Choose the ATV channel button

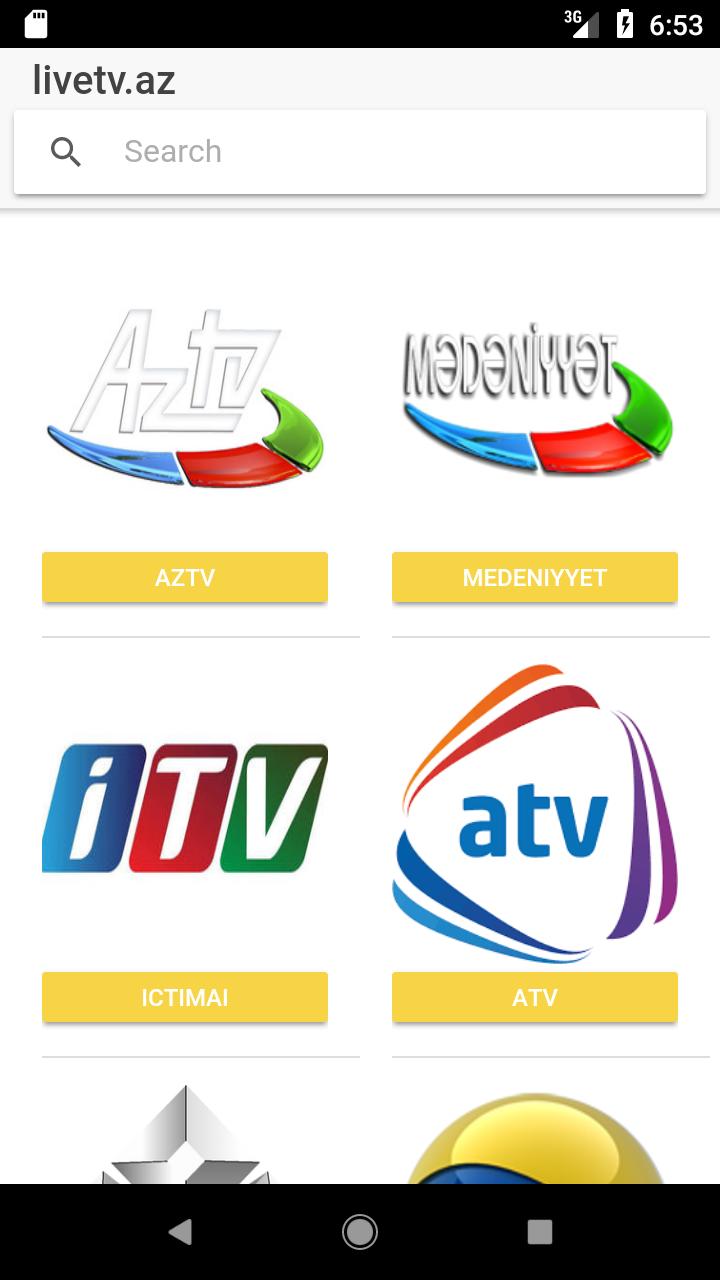(535, 997)
